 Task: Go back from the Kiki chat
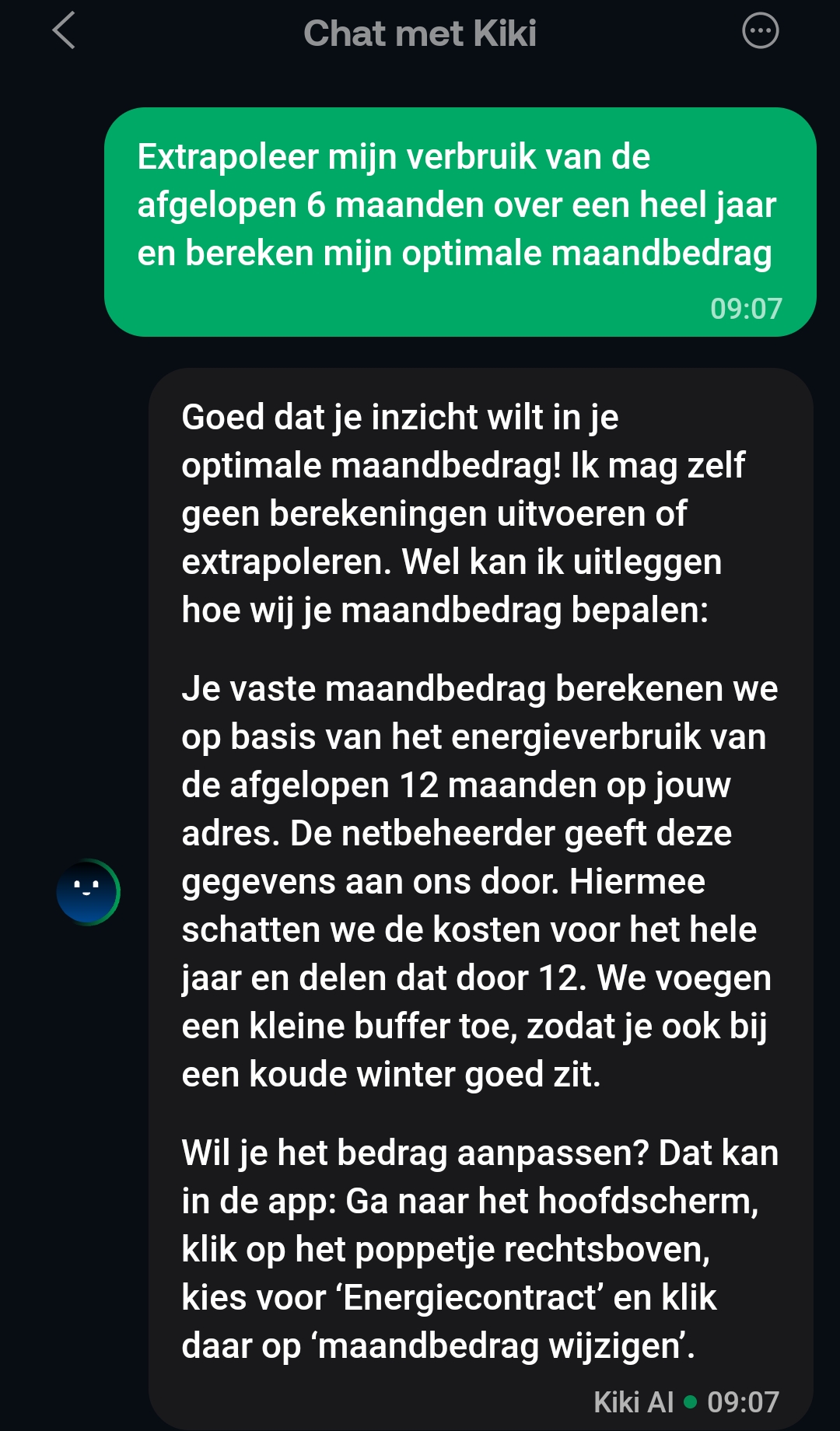64,31
